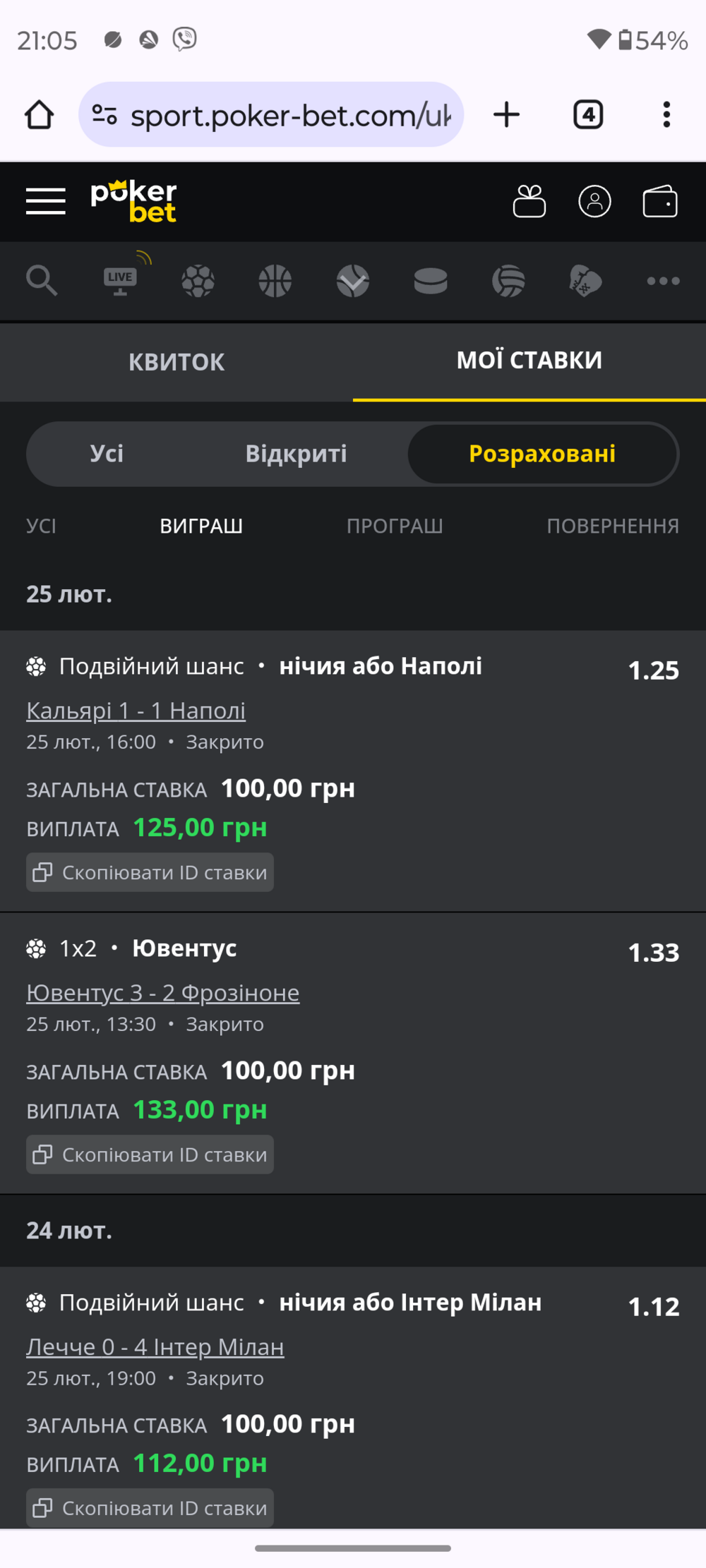The height and width of the screenshot is (1568, 706).
Task: Open the Ювентус 3 - 2 Фрозіноне match
Action: [x=163, y=993]
